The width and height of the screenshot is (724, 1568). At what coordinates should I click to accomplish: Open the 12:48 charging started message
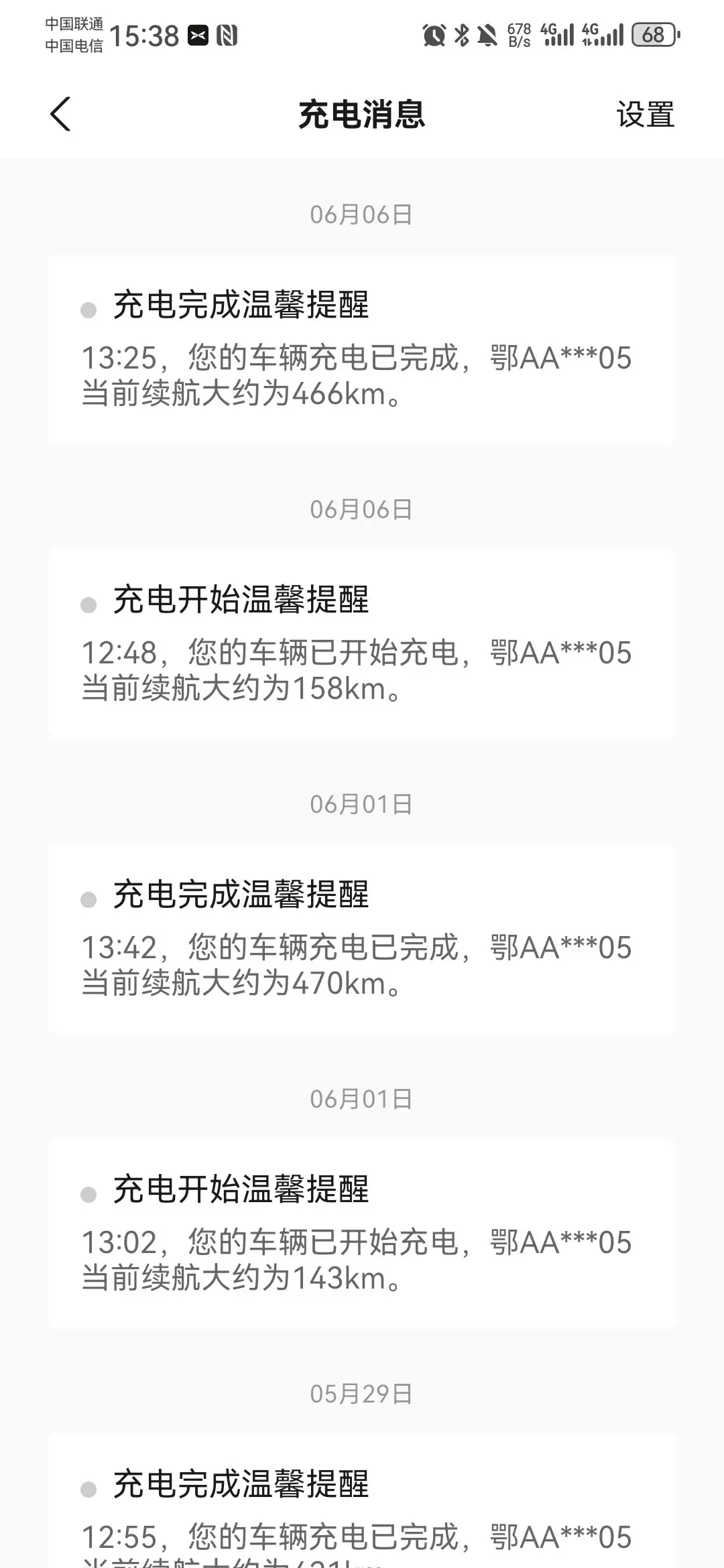[362, 644]
